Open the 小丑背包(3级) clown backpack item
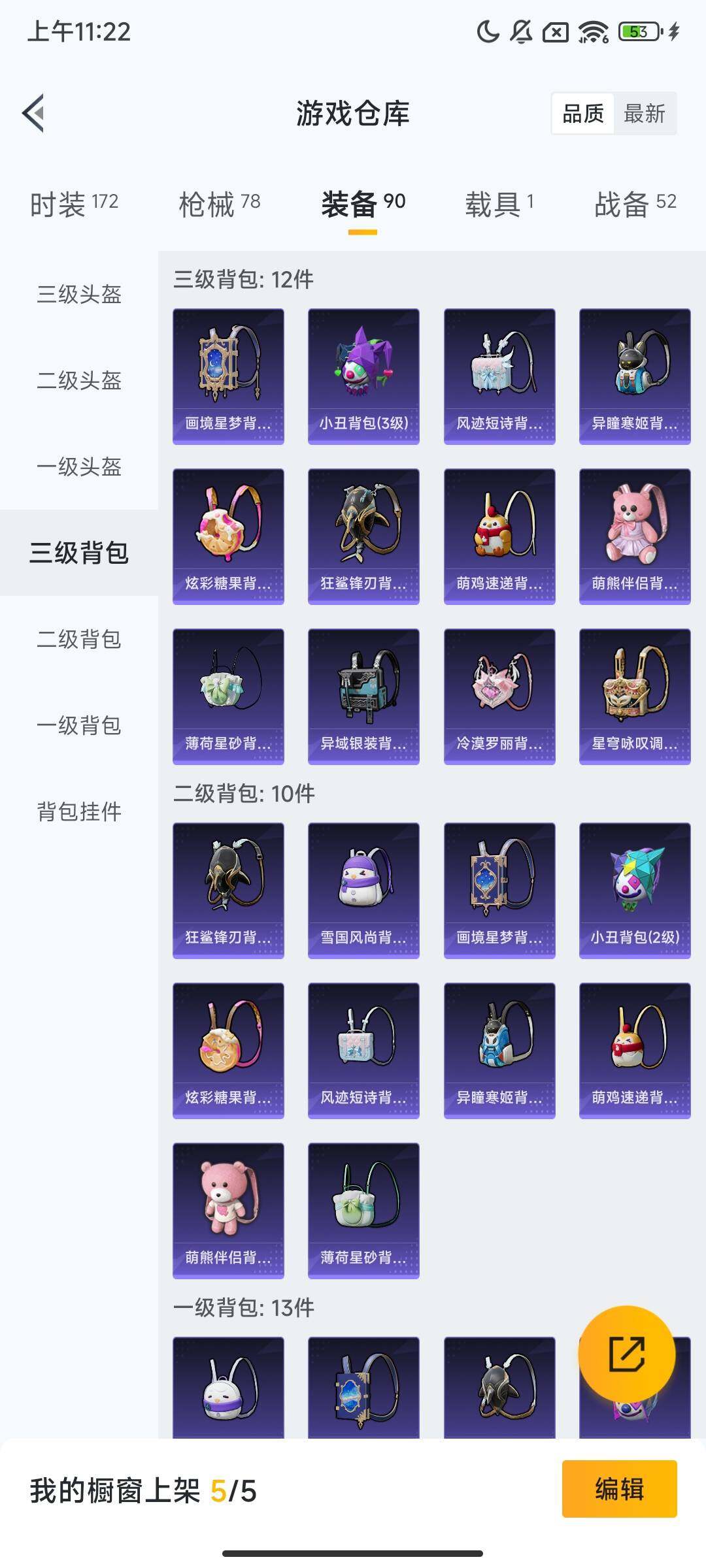The width and height of the screenshot is (706, 1568). [363, 376]
